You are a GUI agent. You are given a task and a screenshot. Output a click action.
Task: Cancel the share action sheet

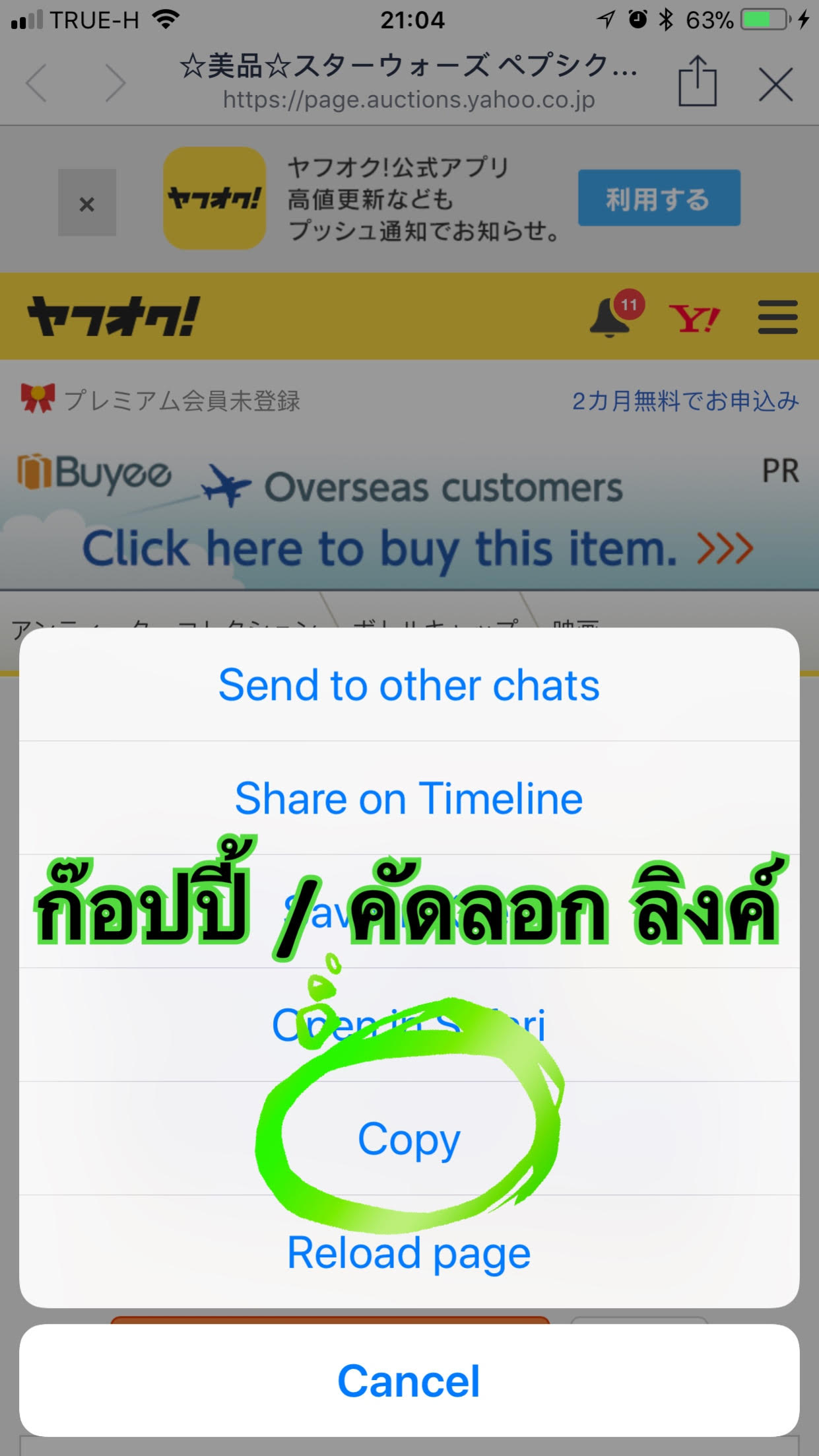pyautogui.click(x=409, y=1381)
